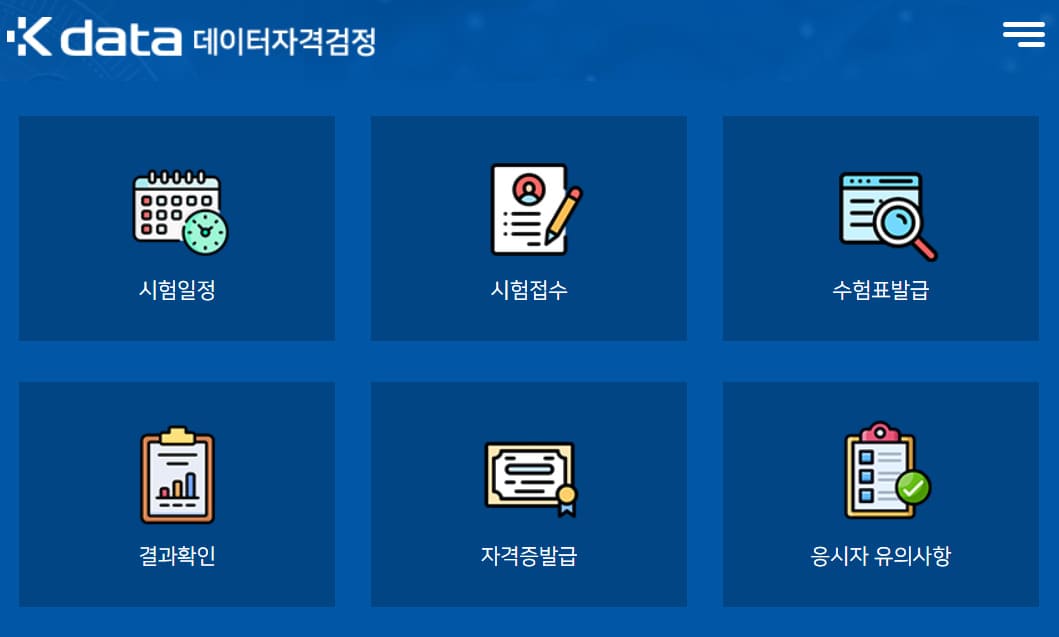Open the 자격증발급 tile

point(529,494)
